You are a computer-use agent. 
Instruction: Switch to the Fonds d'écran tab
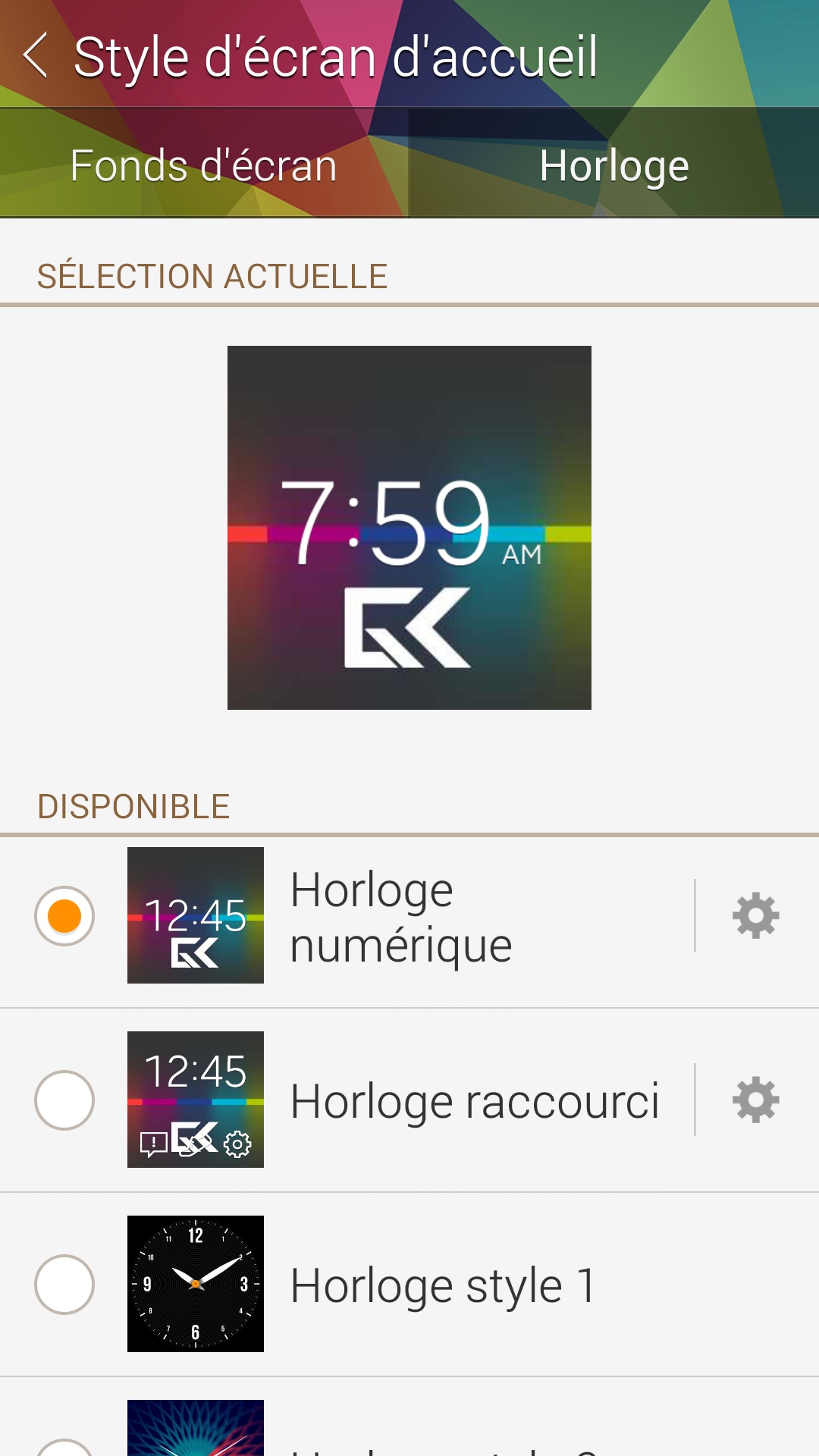(x=204, y=165)
